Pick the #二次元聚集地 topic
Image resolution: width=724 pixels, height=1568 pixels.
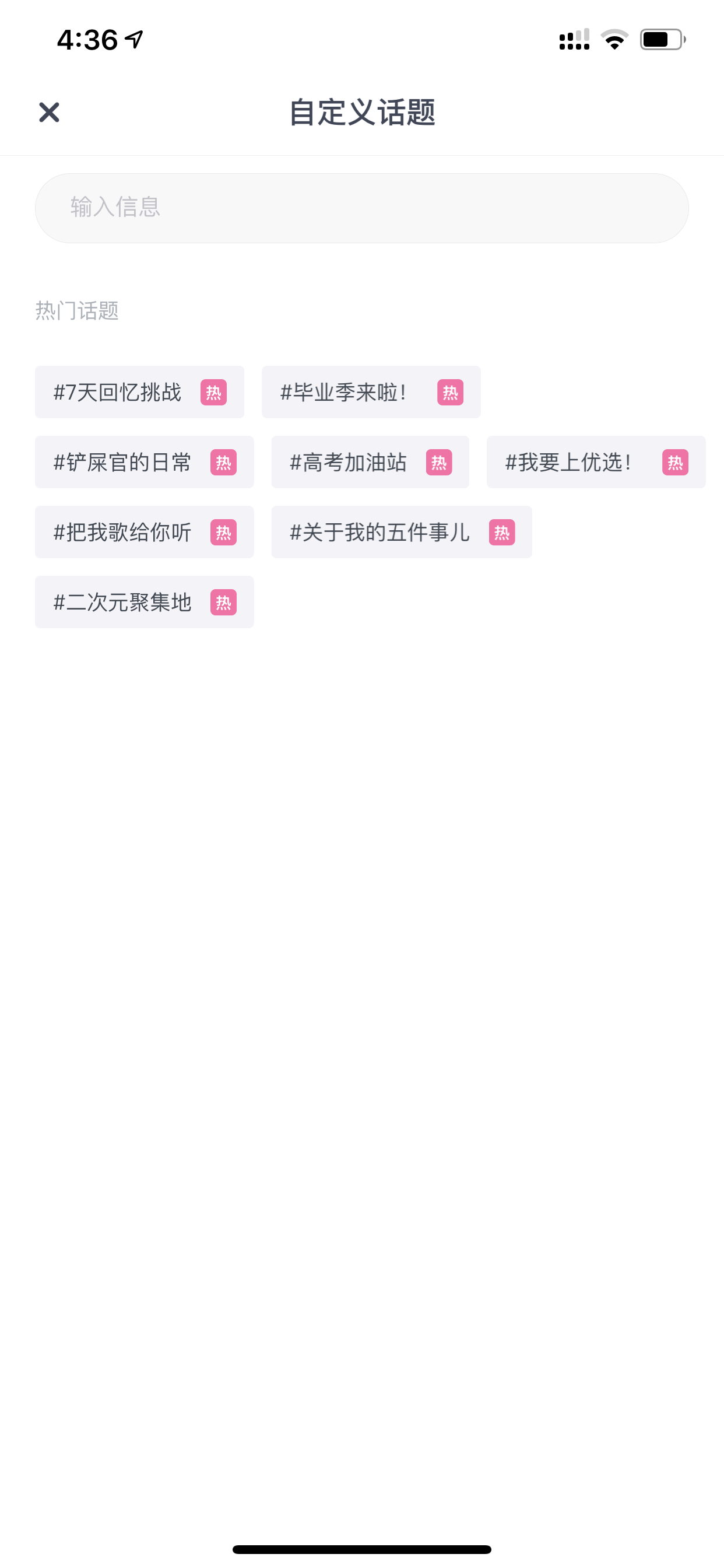coord(144,602)
